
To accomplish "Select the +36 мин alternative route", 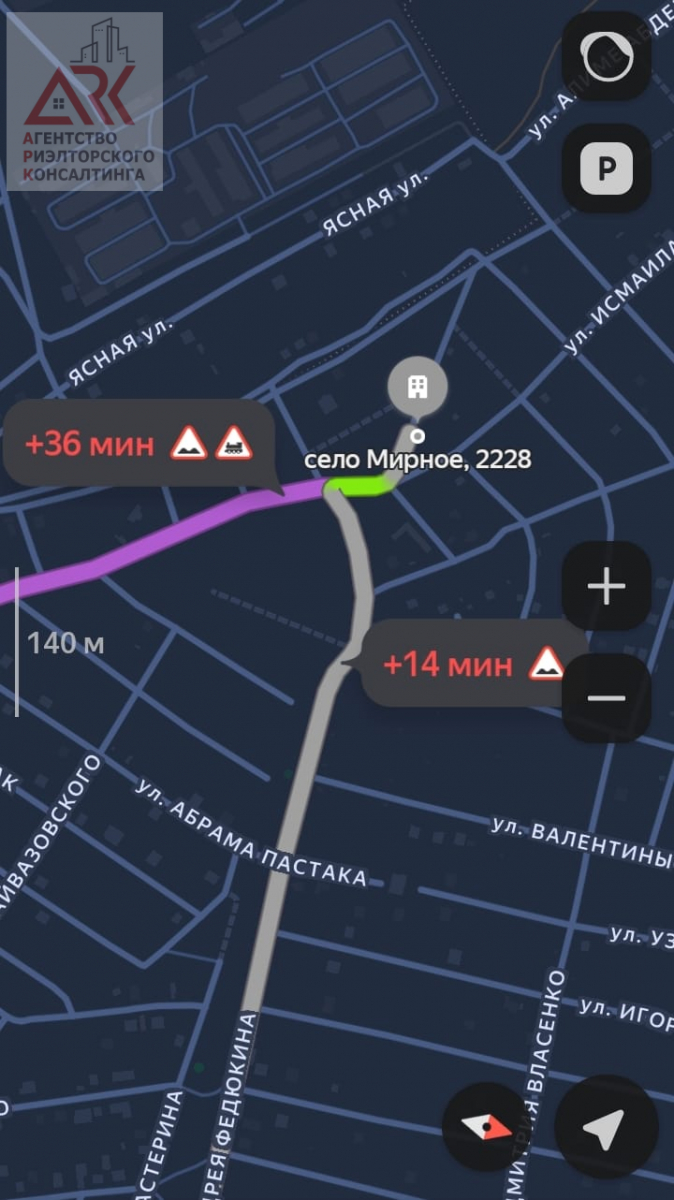I will [x=138, y=443].
